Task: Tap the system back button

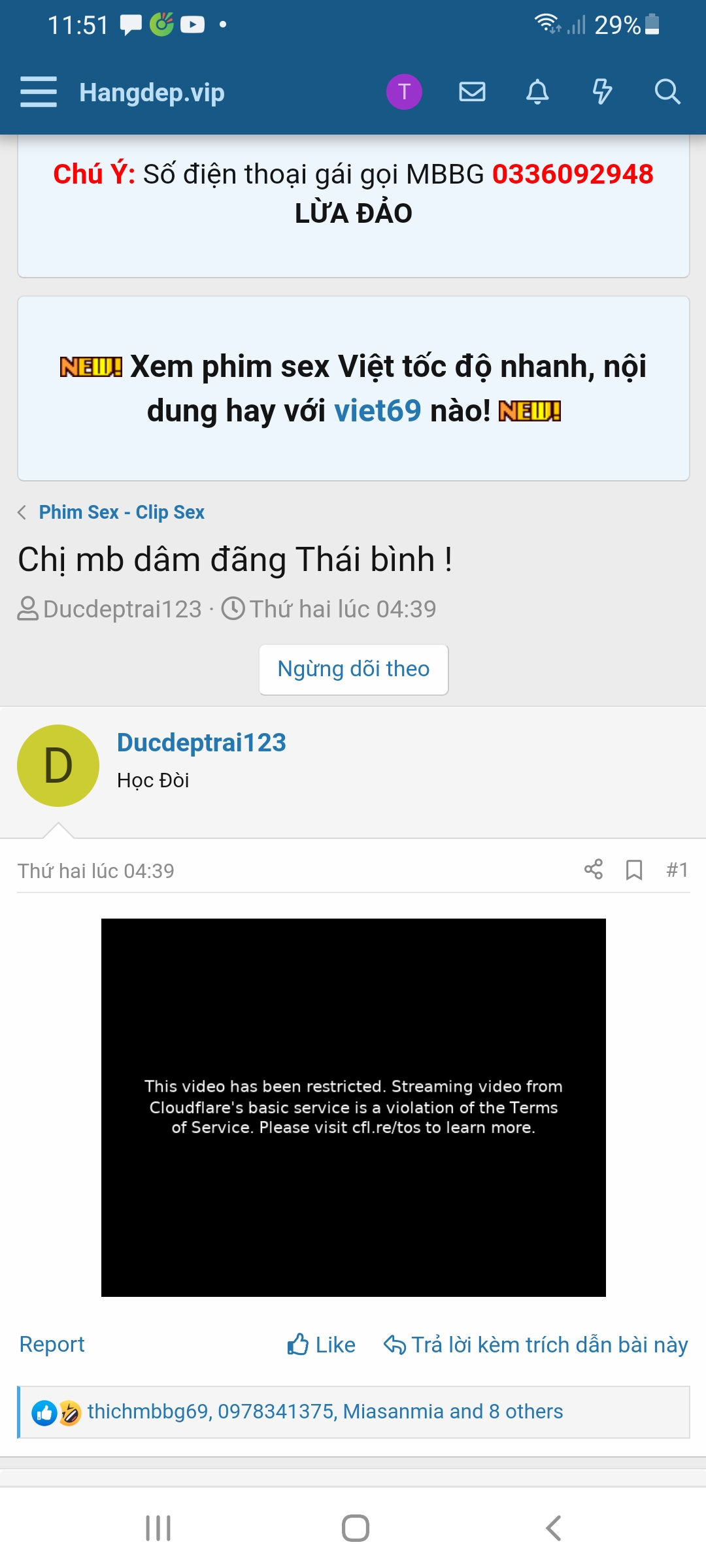Action: 553,1528
